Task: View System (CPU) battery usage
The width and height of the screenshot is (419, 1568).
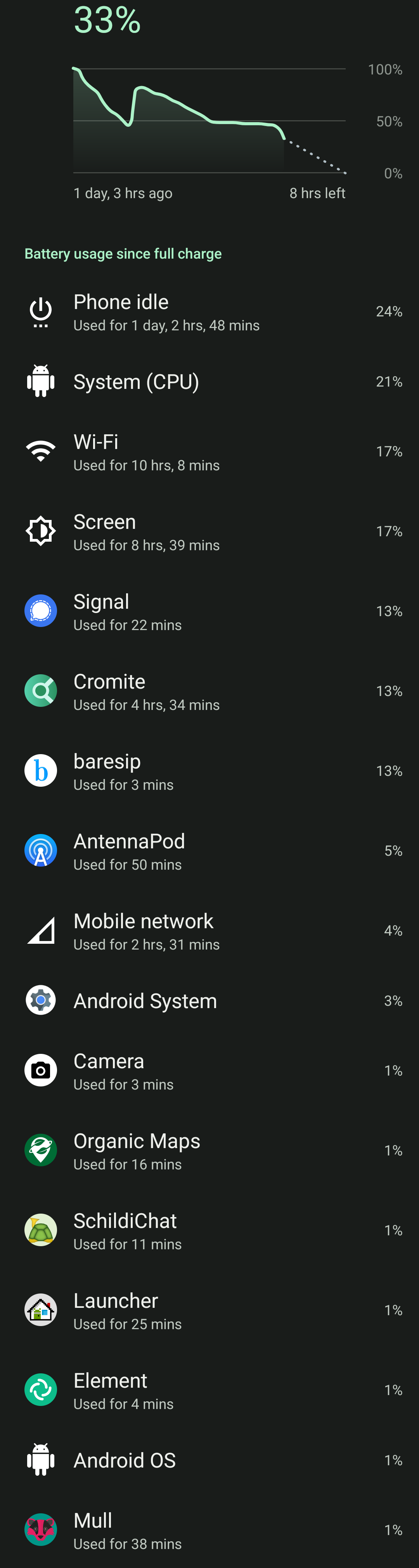Action: (x=209, y=382)
